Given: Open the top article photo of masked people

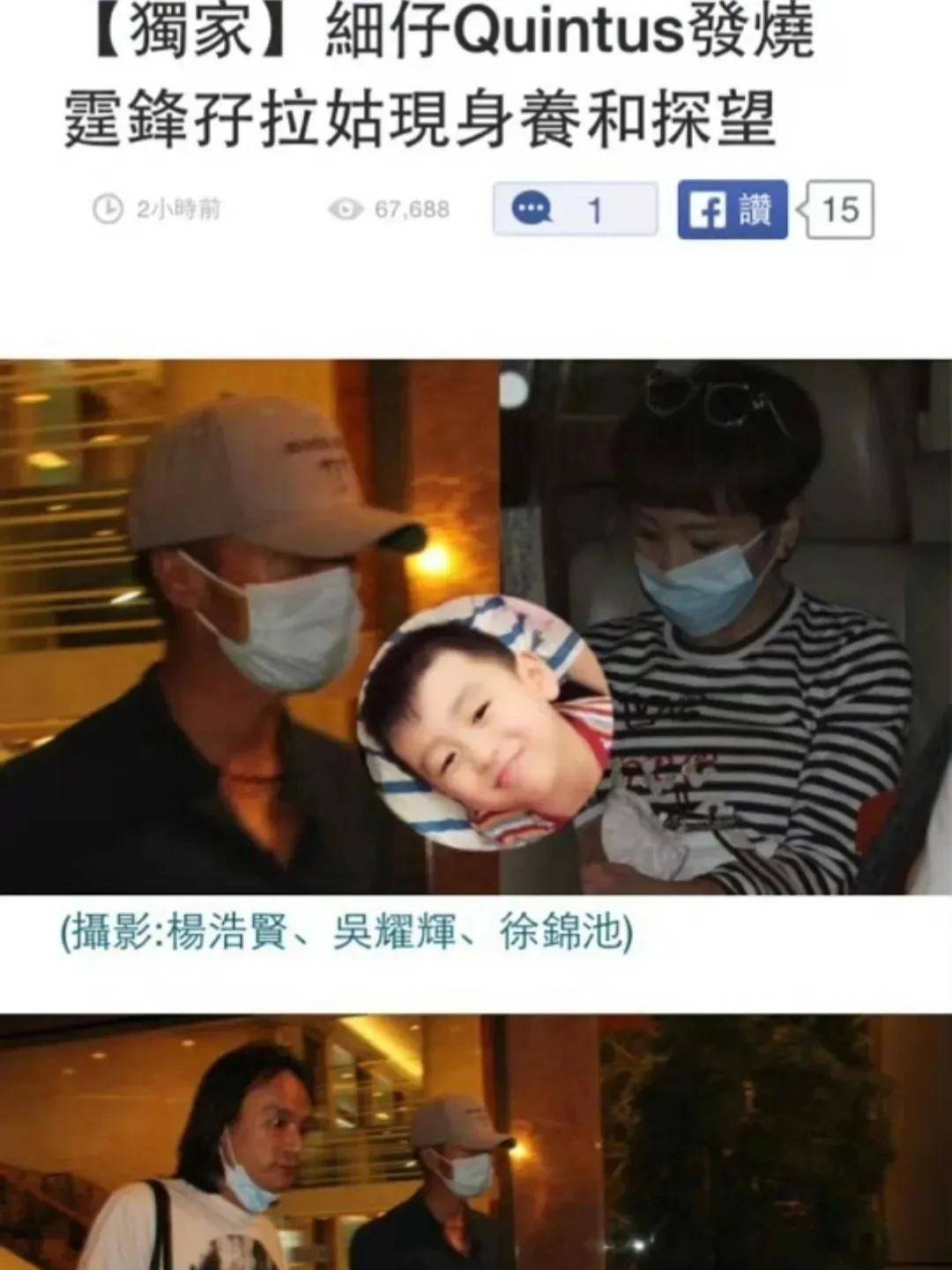Looking at the screenshot, I should [476, 626].
